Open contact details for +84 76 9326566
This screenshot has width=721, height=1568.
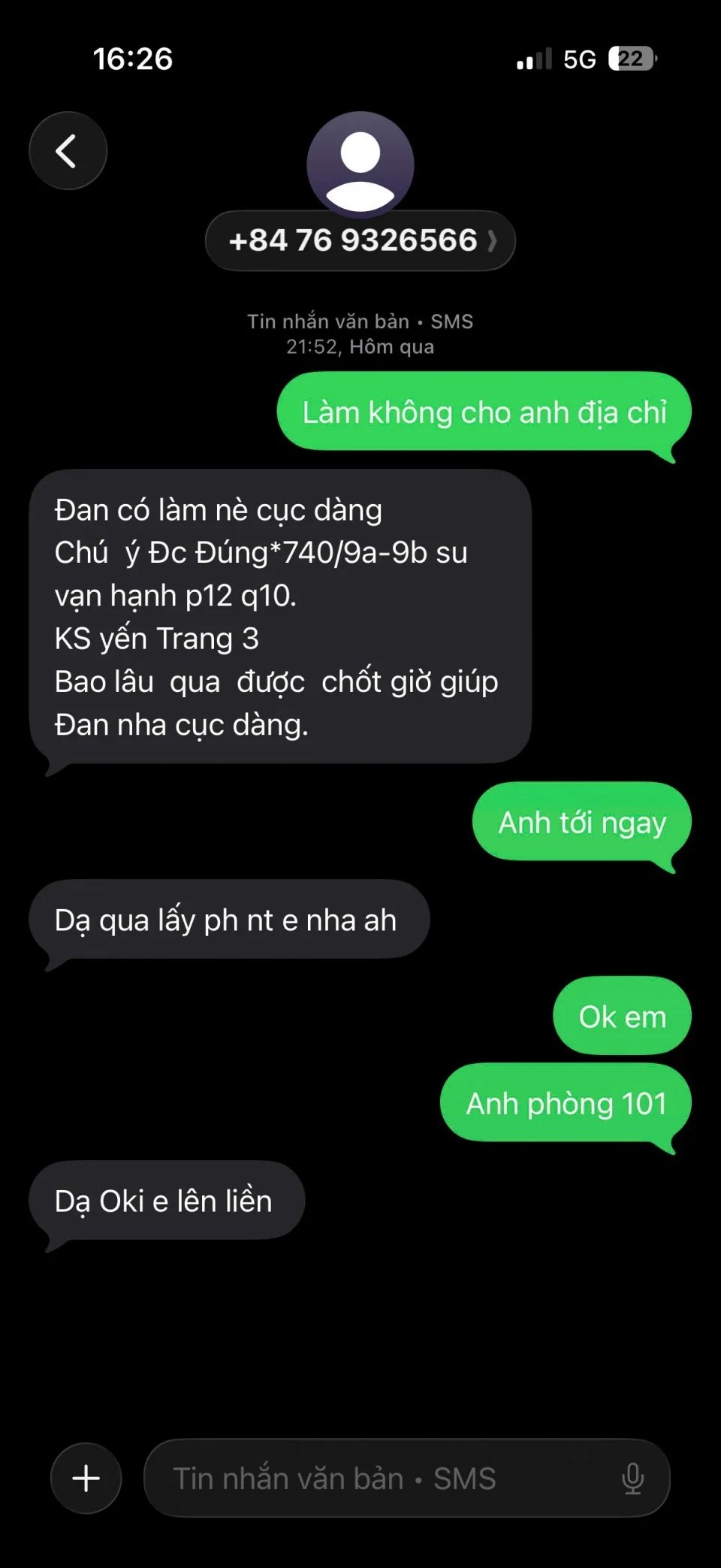(360, 241)
